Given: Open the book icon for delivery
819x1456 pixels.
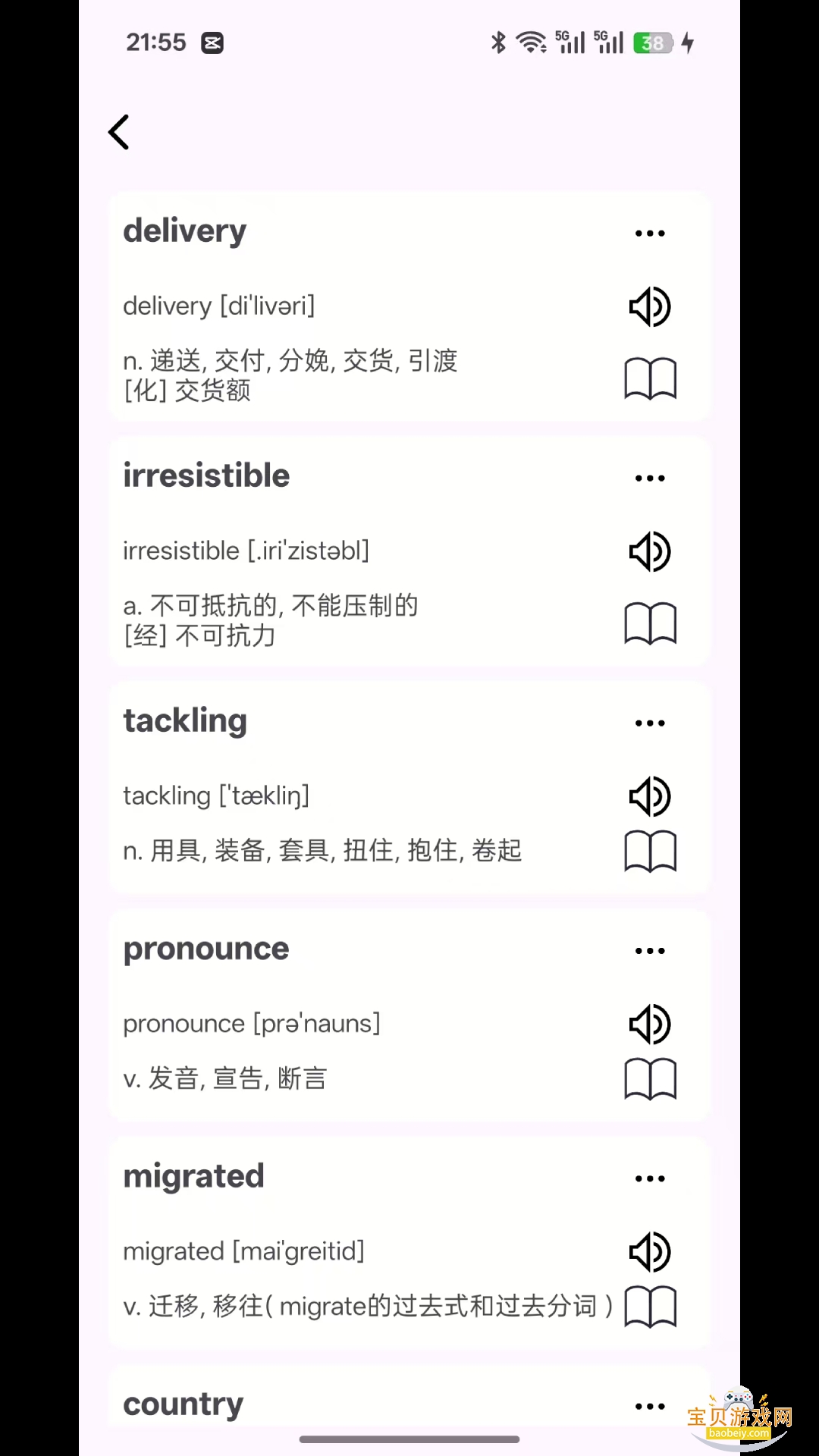Looking at the screenshot, I should (650, 378).
